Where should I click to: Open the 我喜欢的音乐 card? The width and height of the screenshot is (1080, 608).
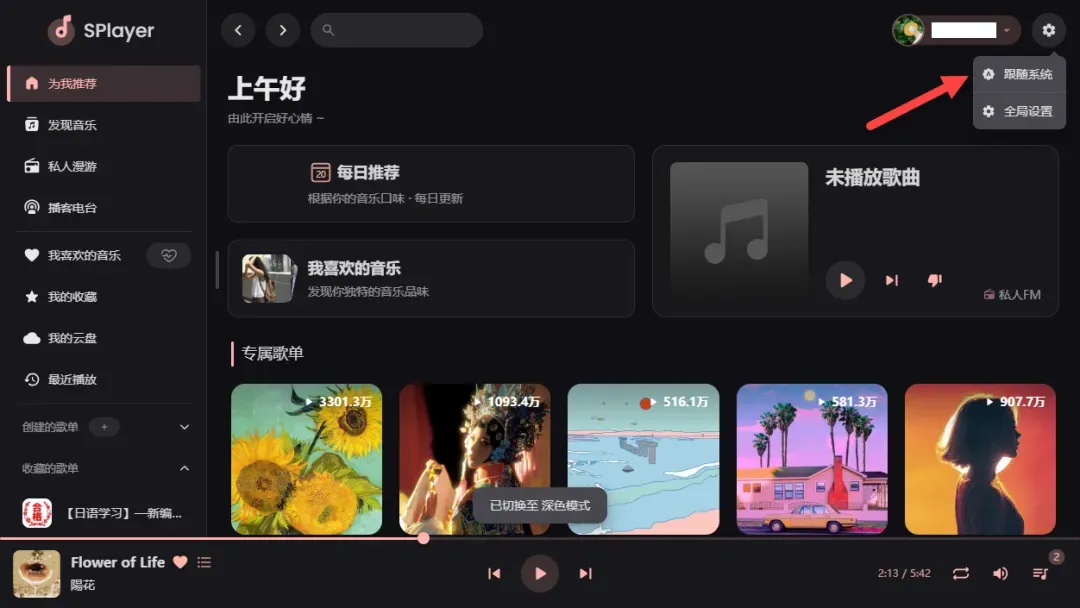430,278
